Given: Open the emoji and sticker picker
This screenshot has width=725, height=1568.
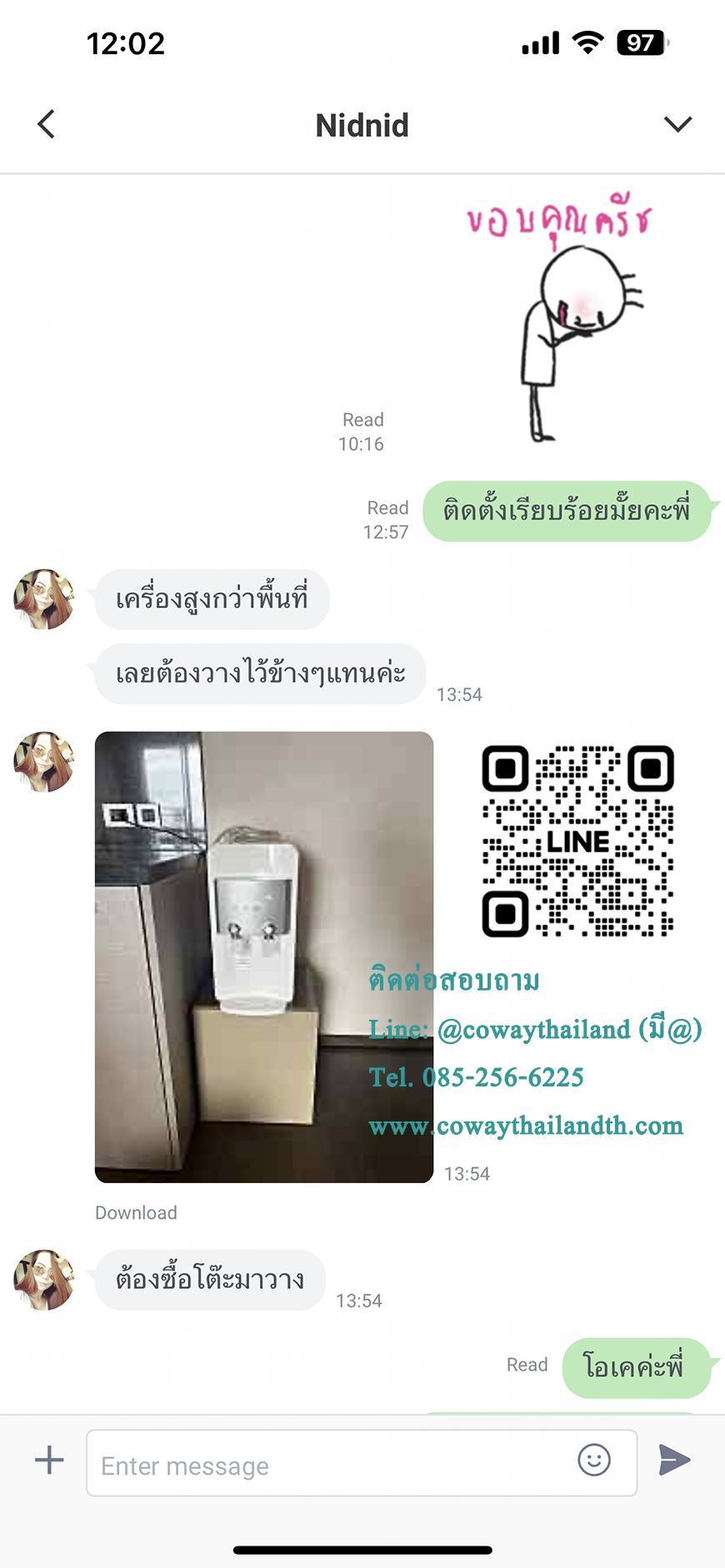Looking at the screenshot, I should click(594, 1460).
